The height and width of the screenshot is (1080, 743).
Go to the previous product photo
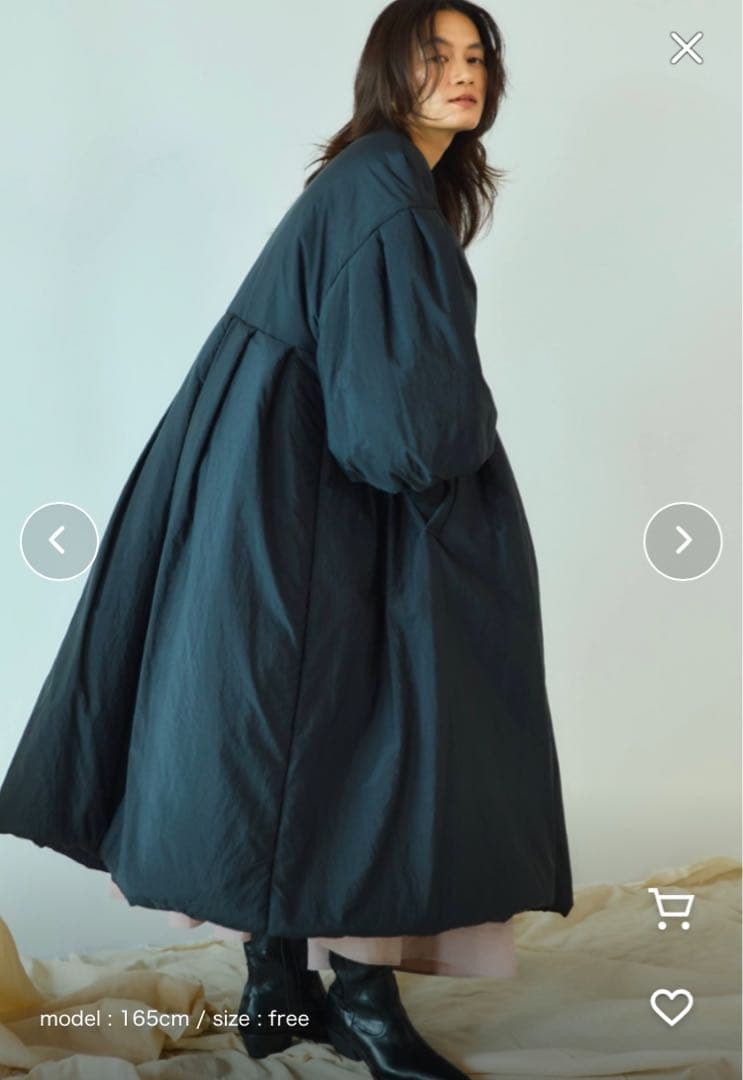59,541
